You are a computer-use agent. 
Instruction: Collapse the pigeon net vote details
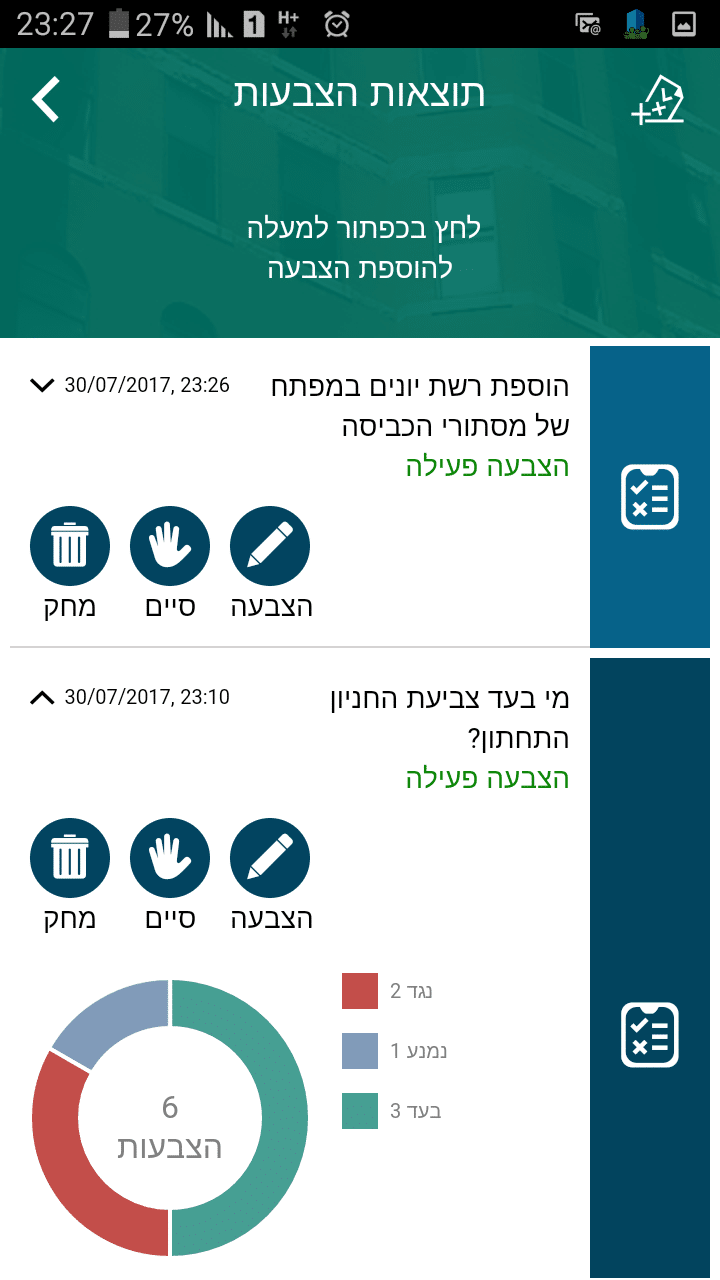[x=42, y=386]
